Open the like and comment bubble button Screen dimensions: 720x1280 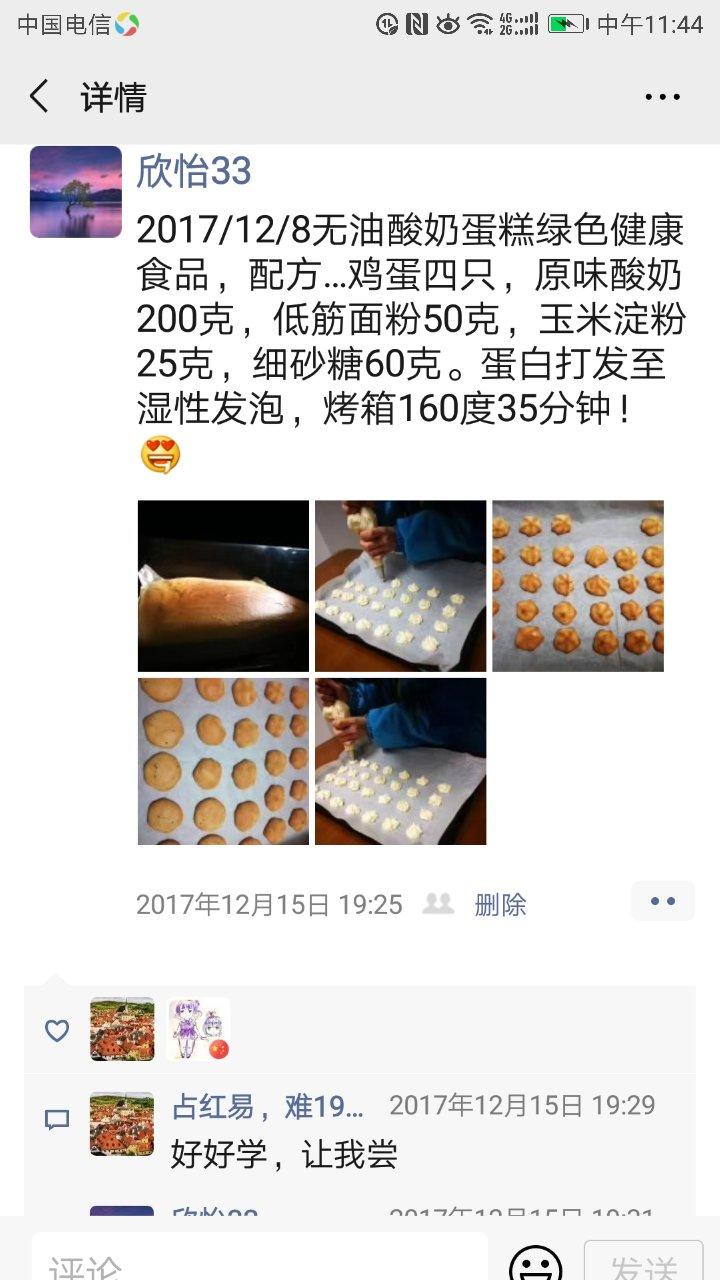[662, 901]
